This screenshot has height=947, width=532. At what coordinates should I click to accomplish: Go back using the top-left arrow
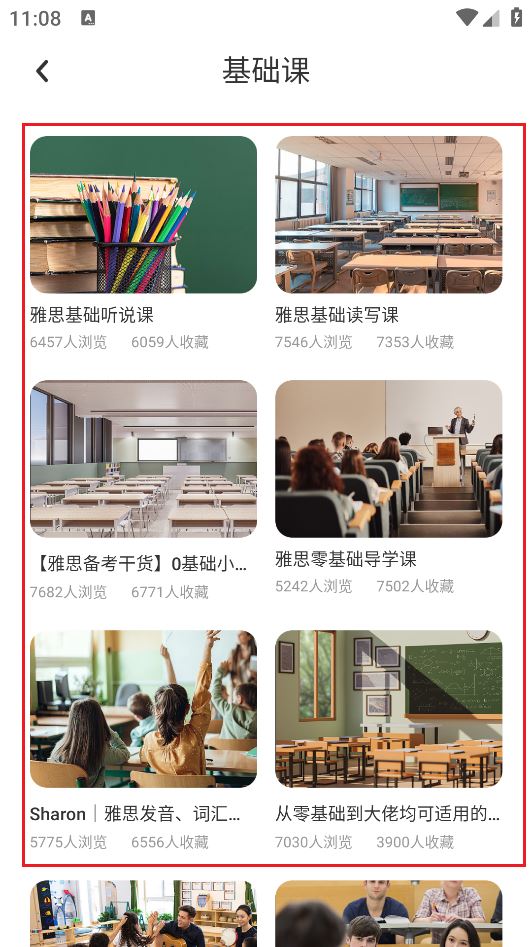point(42,71)
